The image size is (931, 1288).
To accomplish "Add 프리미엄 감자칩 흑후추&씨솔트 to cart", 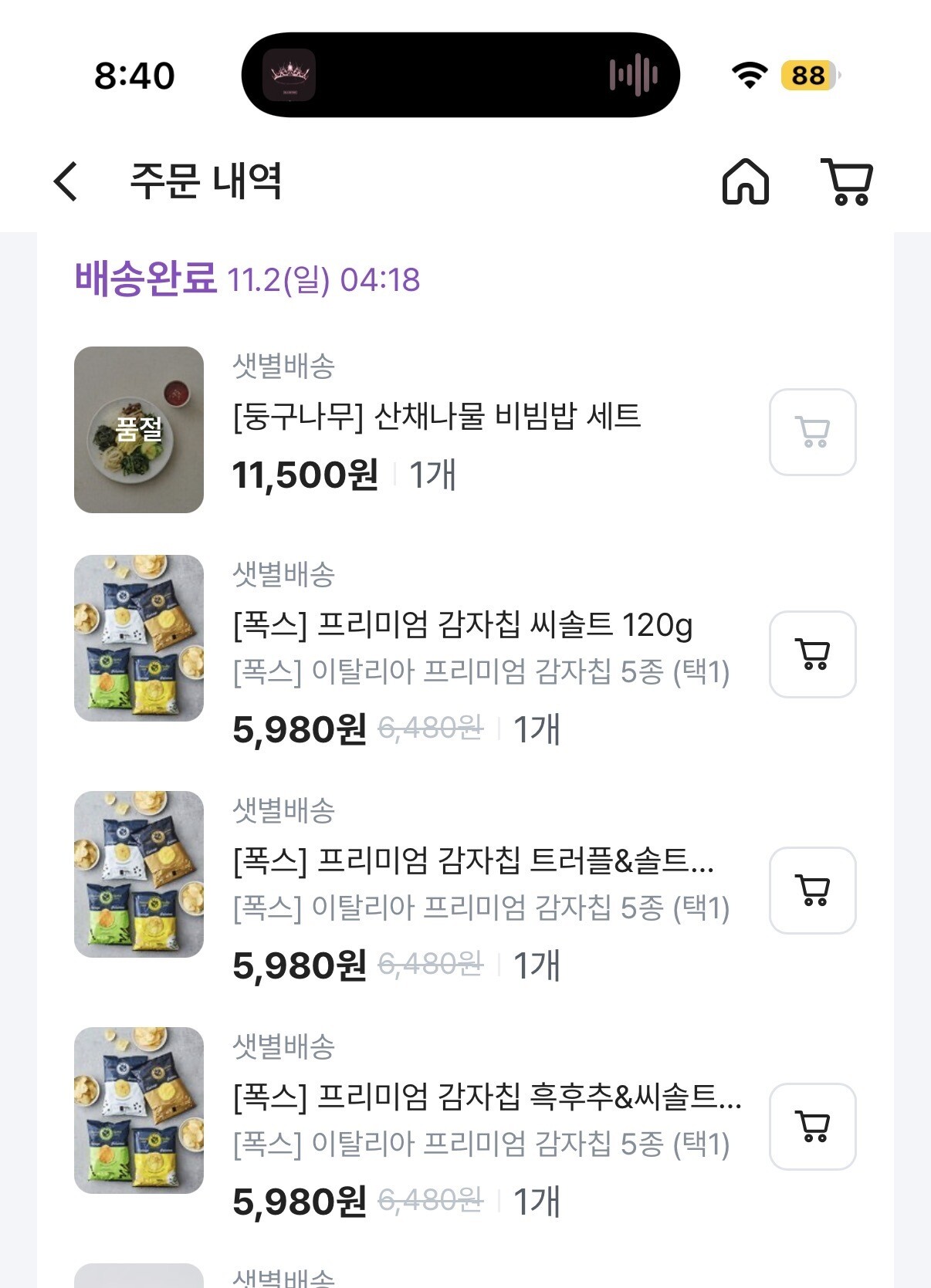I will [812, 1127].
